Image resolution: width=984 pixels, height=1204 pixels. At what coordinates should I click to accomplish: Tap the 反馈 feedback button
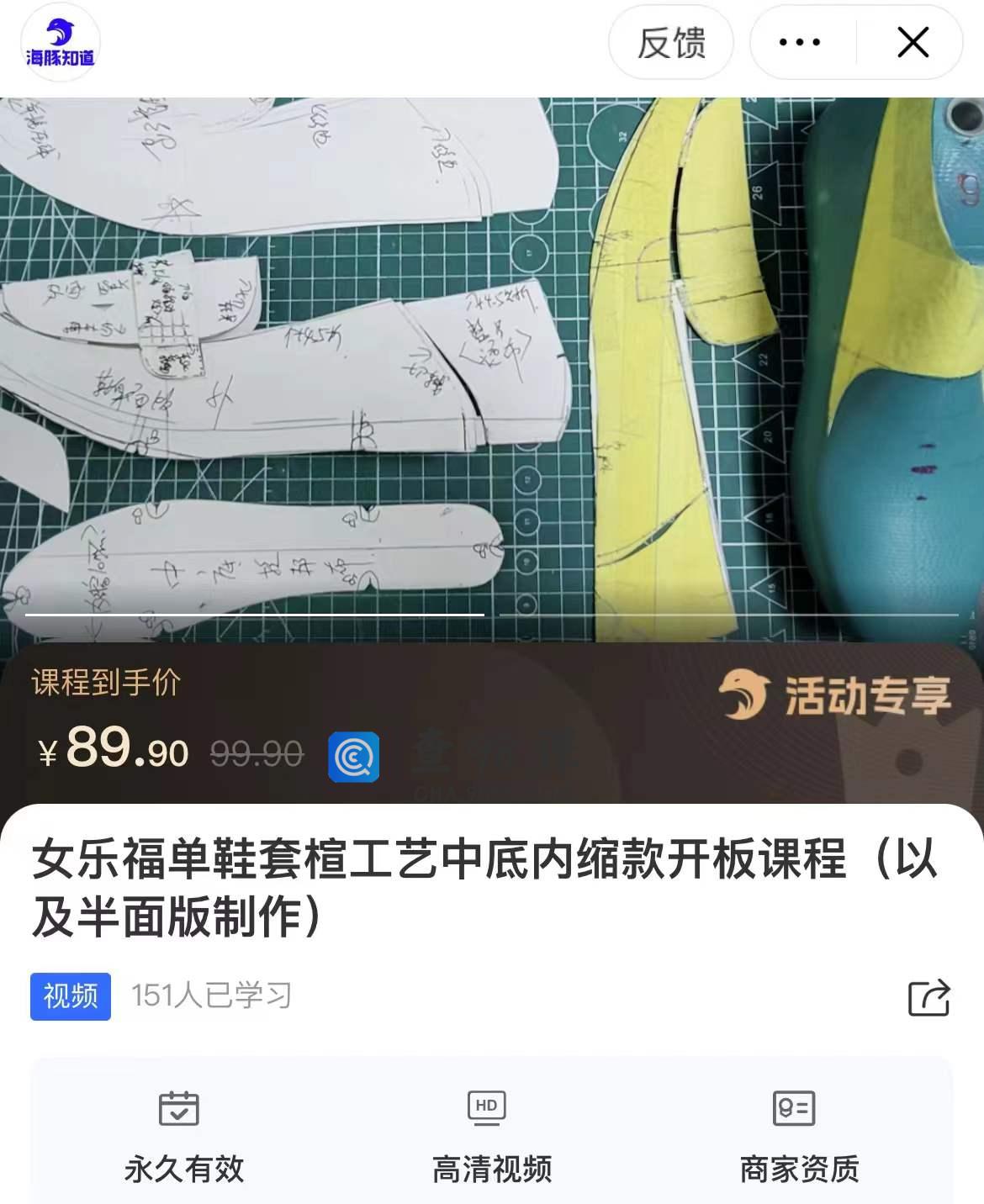pyautogui.click(x=670, y=43)
